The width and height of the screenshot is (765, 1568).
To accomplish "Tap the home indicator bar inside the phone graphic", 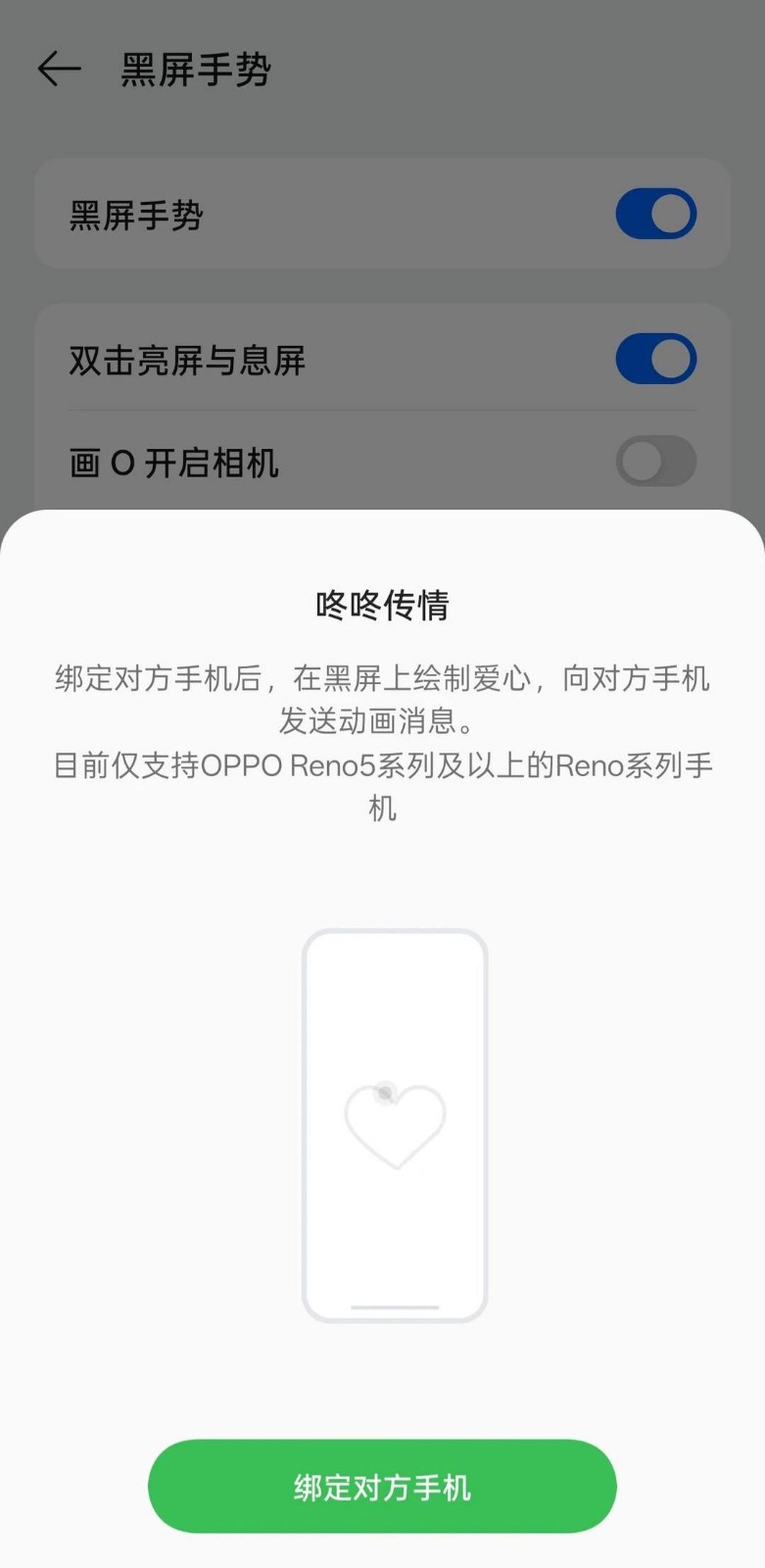I will [395, 1306].
